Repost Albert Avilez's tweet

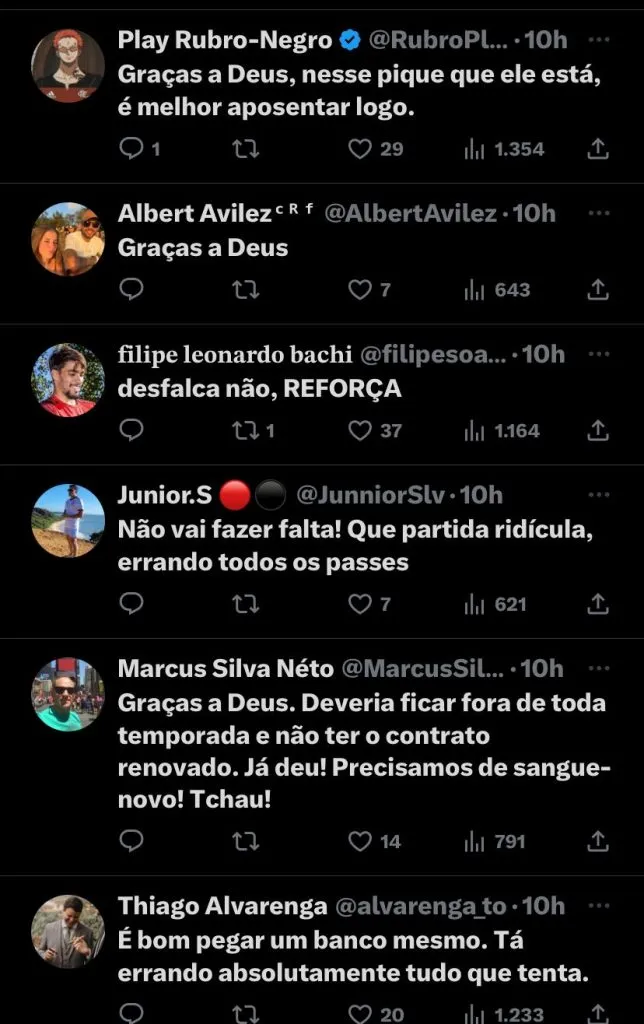245,290
